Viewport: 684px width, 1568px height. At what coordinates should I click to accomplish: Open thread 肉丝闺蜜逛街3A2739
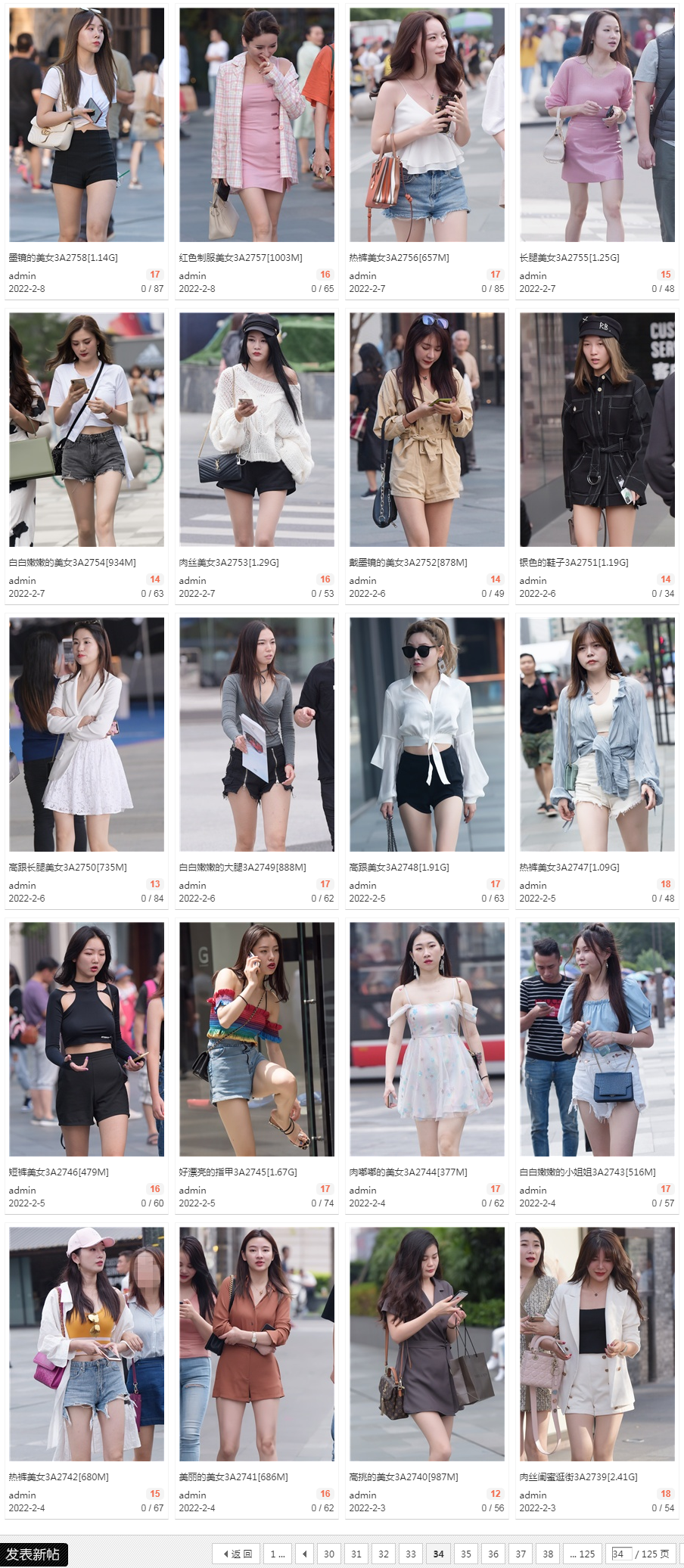pos(578,1477)
